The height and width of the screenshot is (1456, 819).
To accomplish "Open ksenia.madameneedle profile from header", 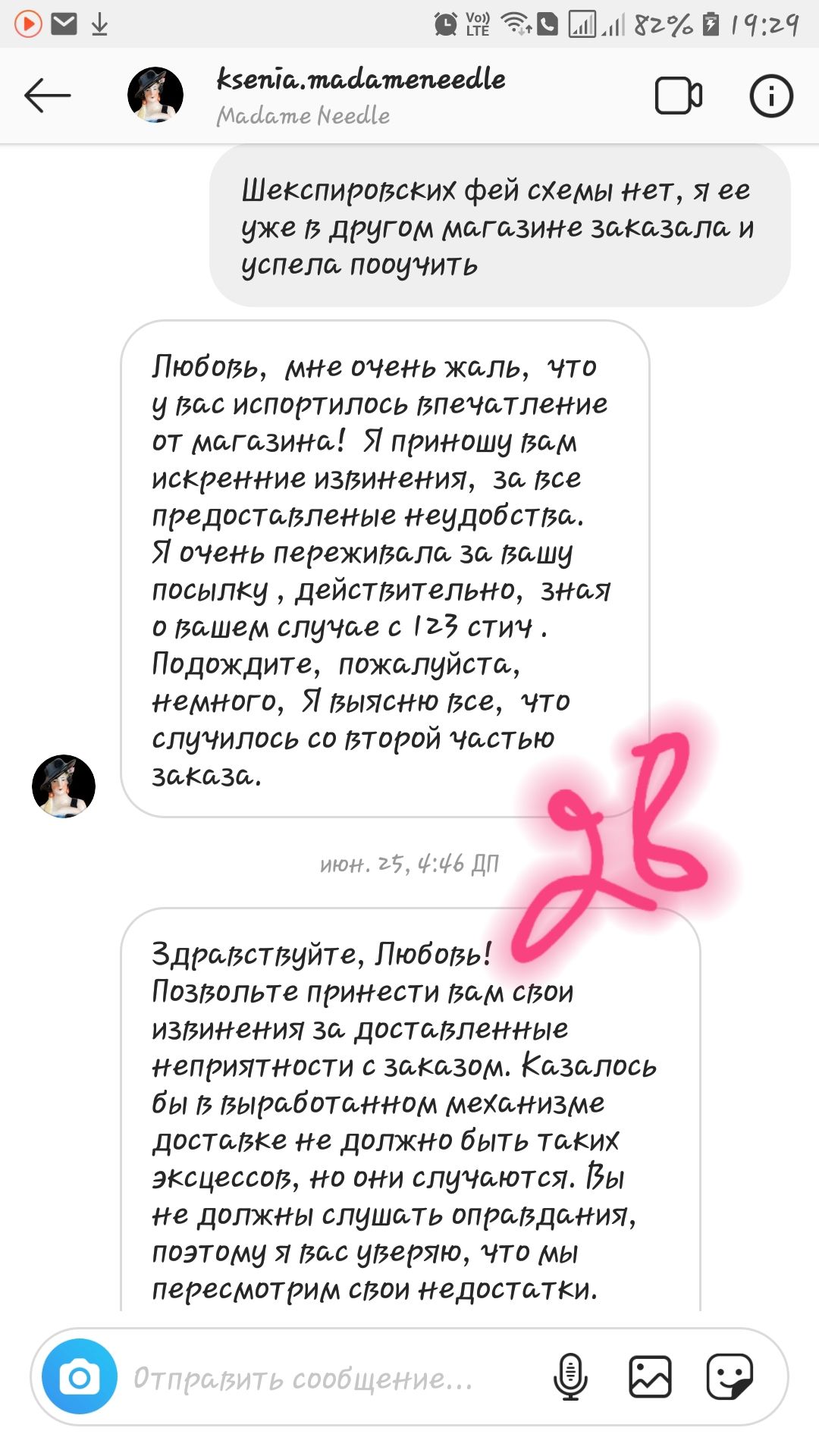I will [360, 95].
